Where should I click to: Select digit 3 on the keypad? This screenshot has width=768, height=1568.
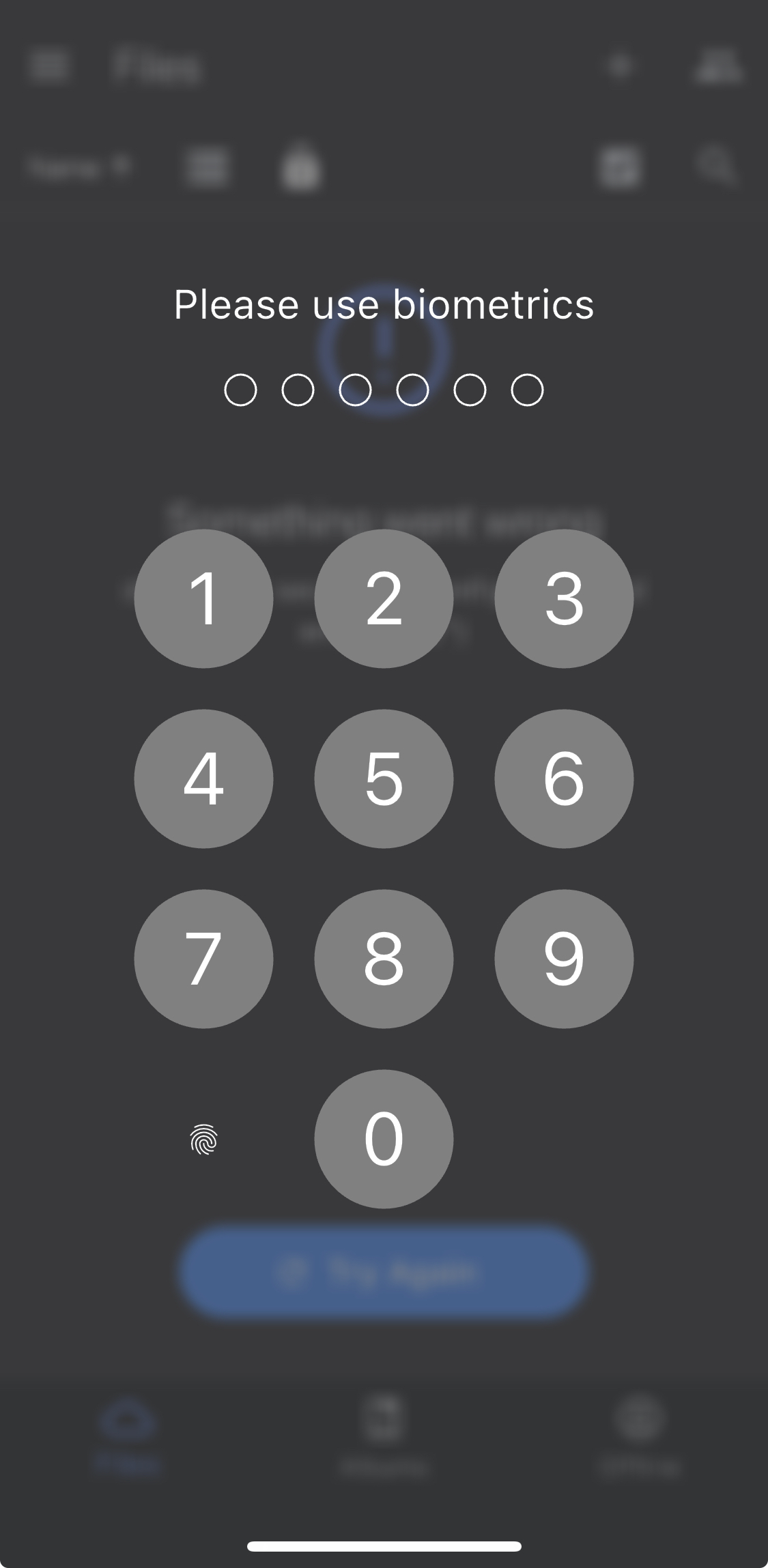(x=564, y=598)
